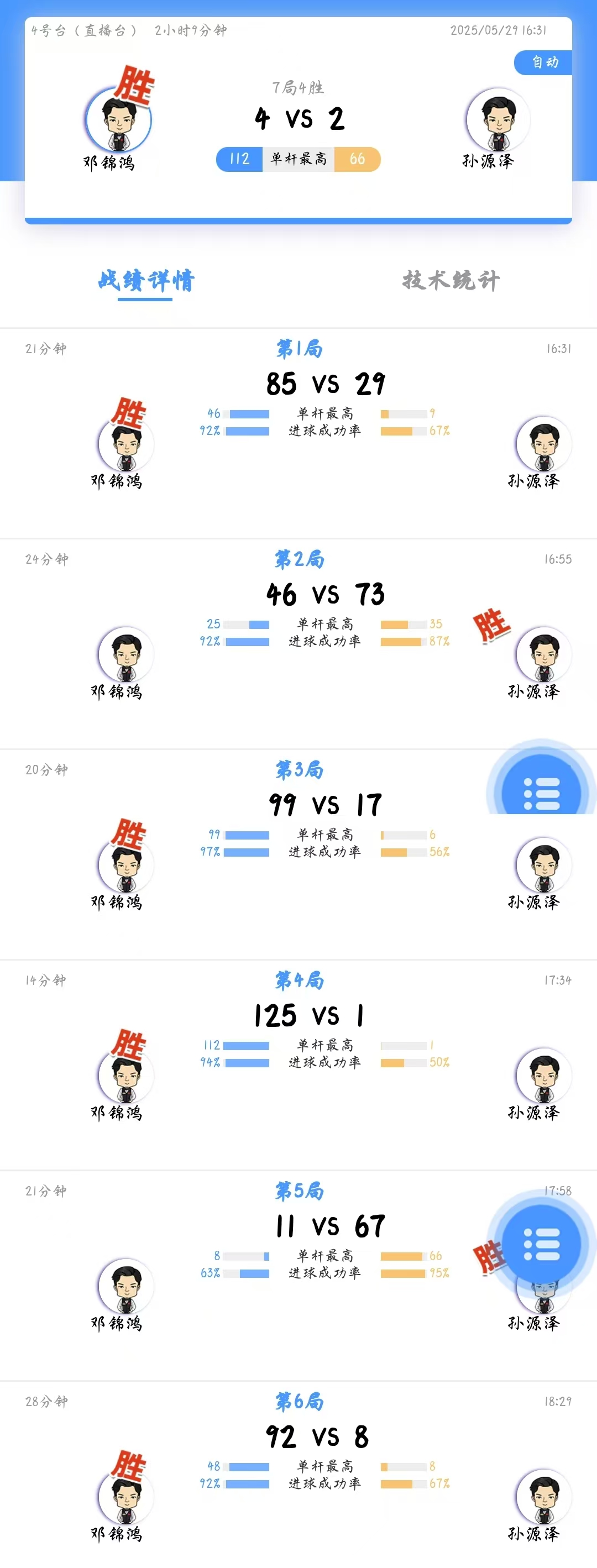The width and height of the screenshot is (597, 1568).
Task: Select the 战绩详情 tab
Action: (146, 281)
